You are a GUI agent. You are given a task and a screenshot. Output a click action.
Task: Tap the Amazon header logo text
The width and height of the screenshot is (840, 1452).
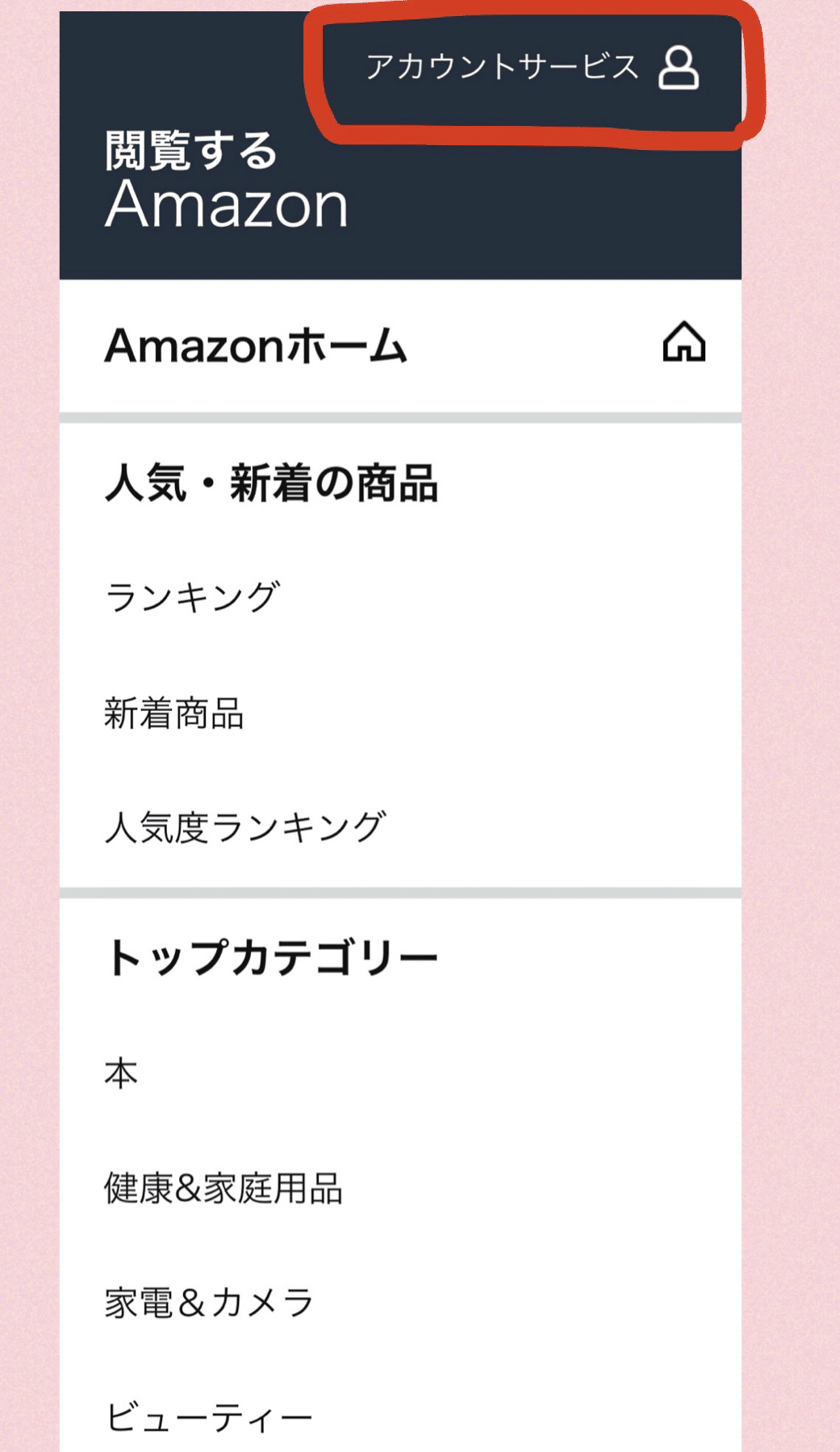click(227, 203)
